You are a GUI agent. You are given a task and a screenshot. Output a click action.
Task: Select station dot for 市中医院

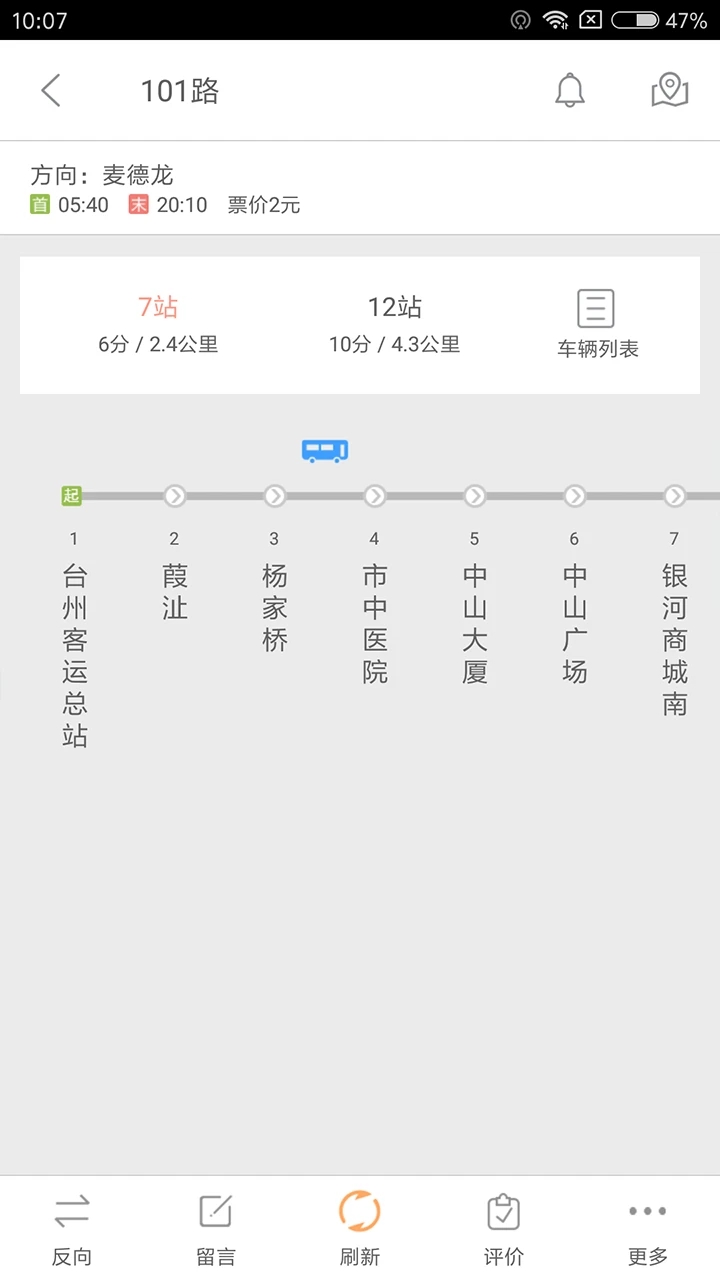[x=374, y=495]
